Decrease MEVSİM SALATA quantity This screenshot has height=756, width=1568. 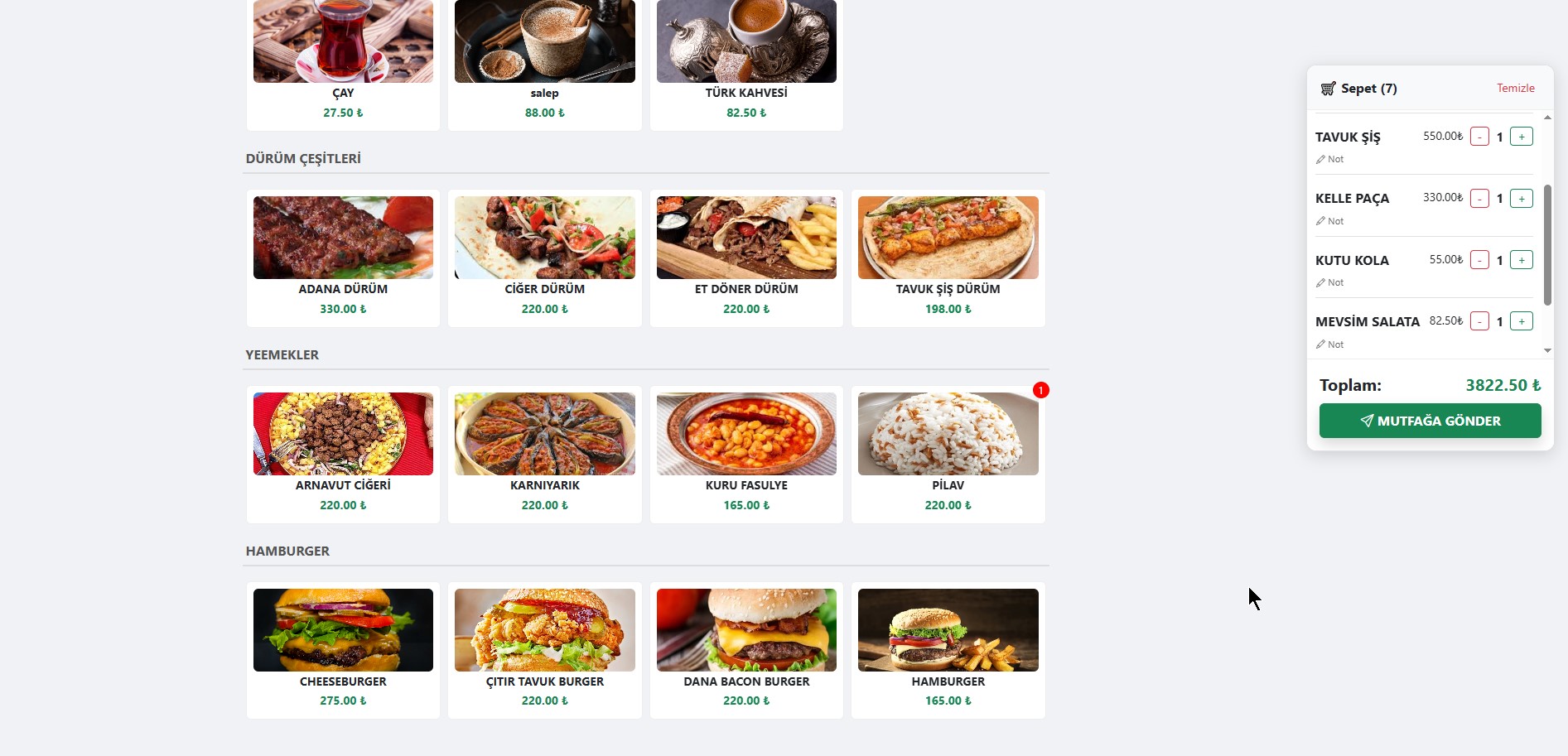click(x=1479, y=321)
